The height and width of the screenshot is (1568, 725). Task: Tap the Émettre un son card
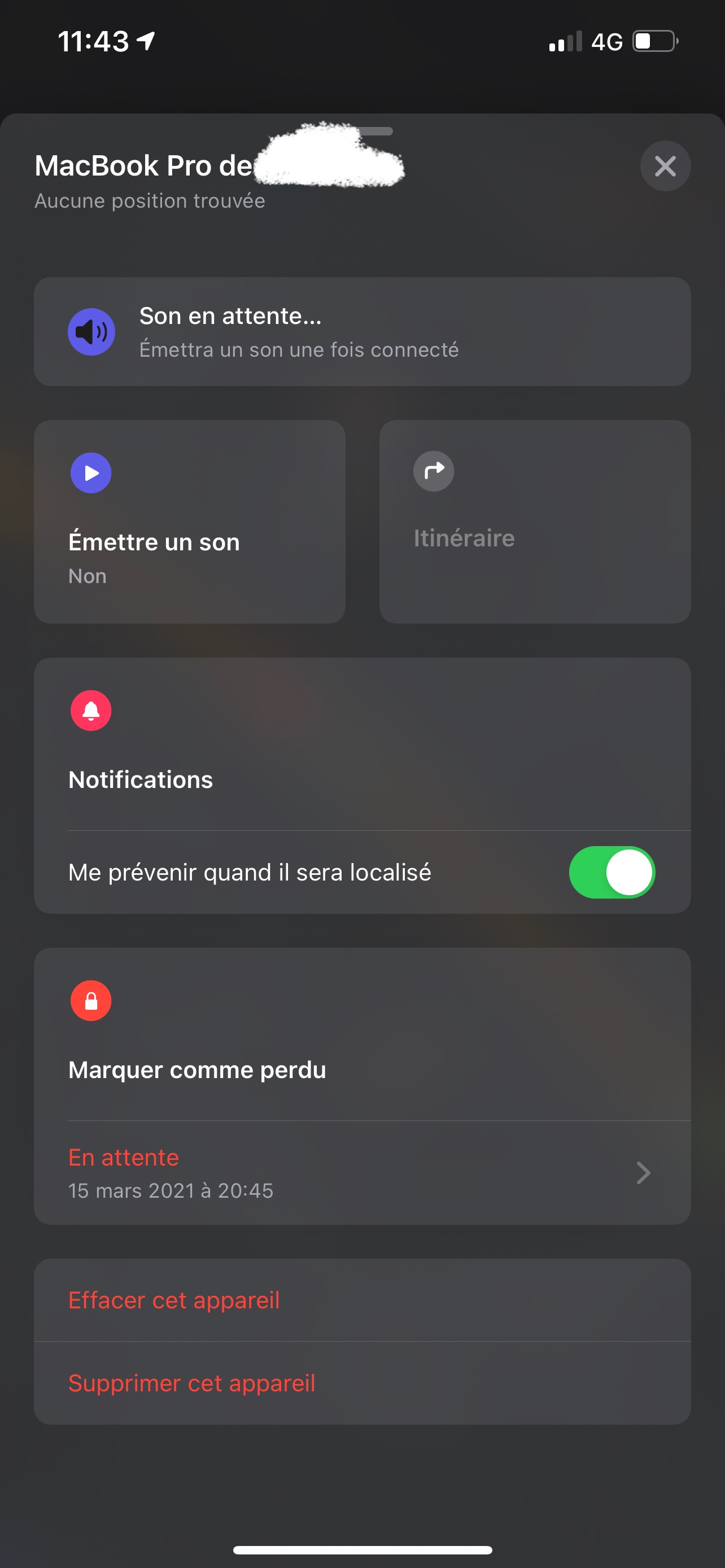(189, 522)
